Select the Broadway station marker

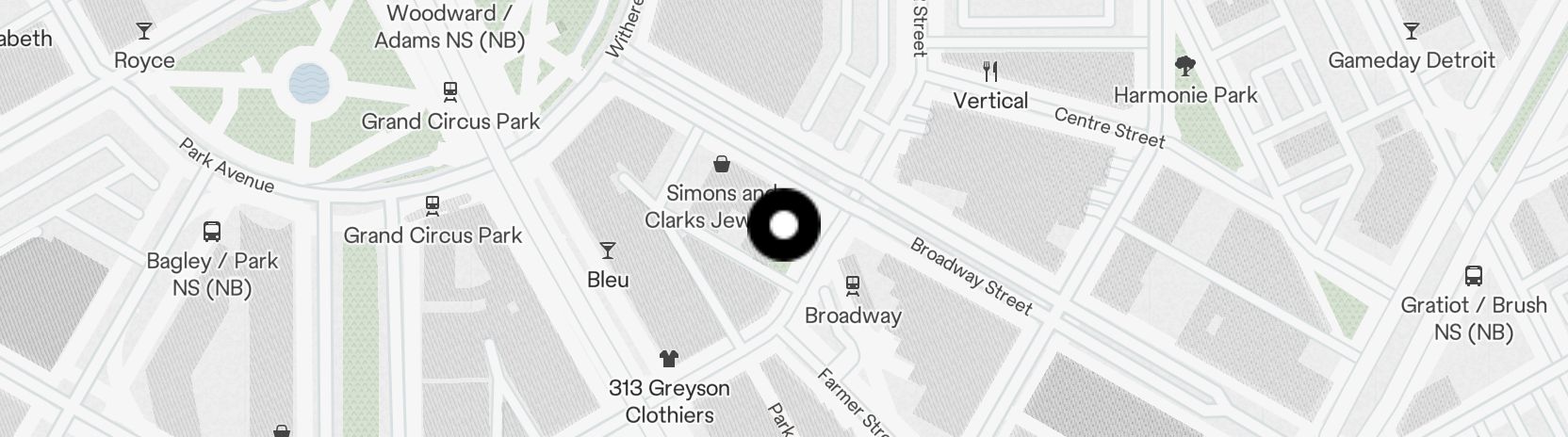pos(853,284)
